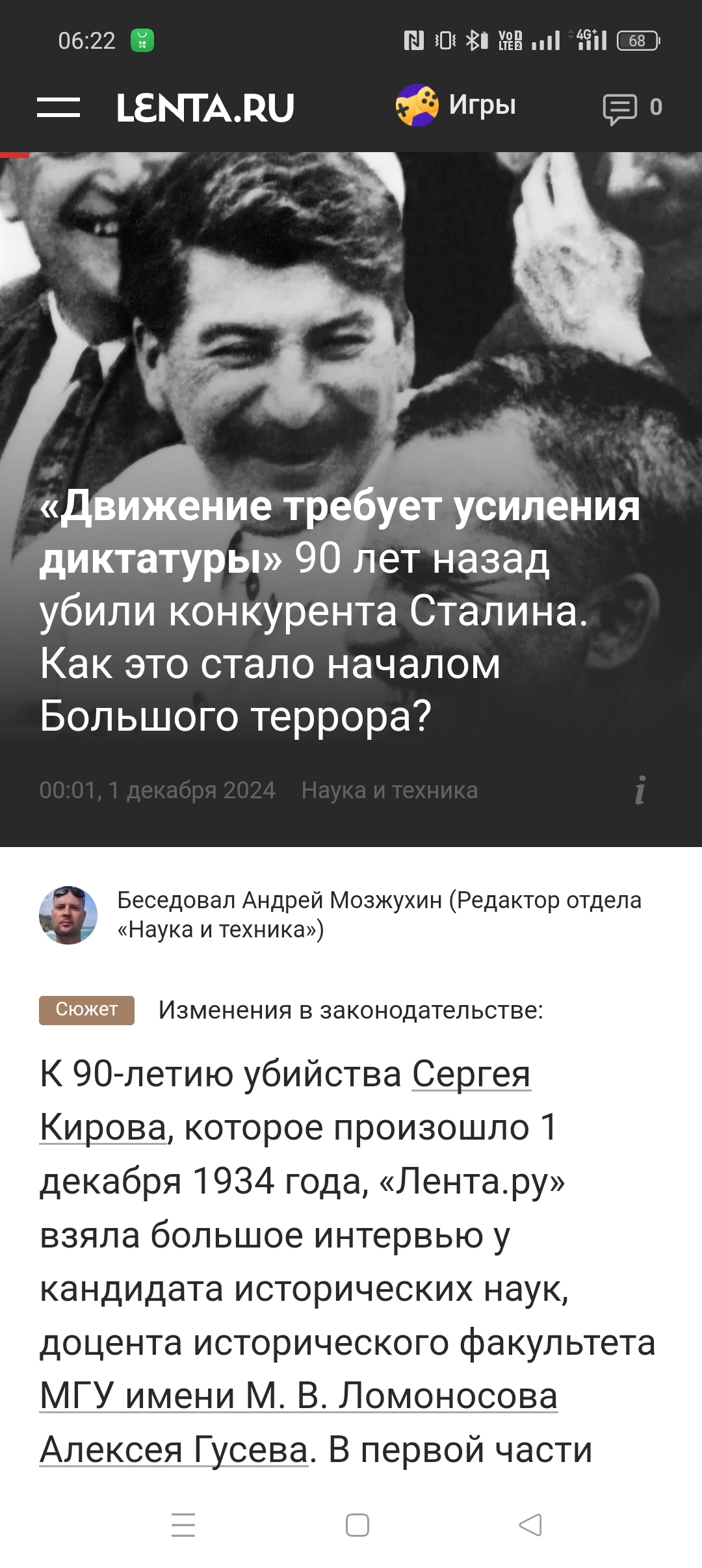
Task: Open Изменения в законодательстве storyline
Action: (x=350, y=1010)
